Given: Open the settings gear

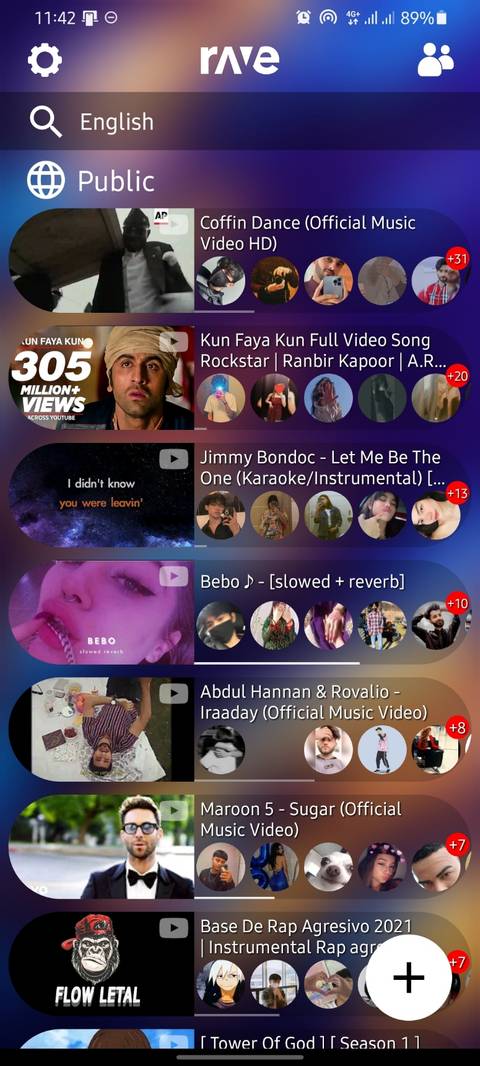Looking at the screenshot, I should coord(45,60).
